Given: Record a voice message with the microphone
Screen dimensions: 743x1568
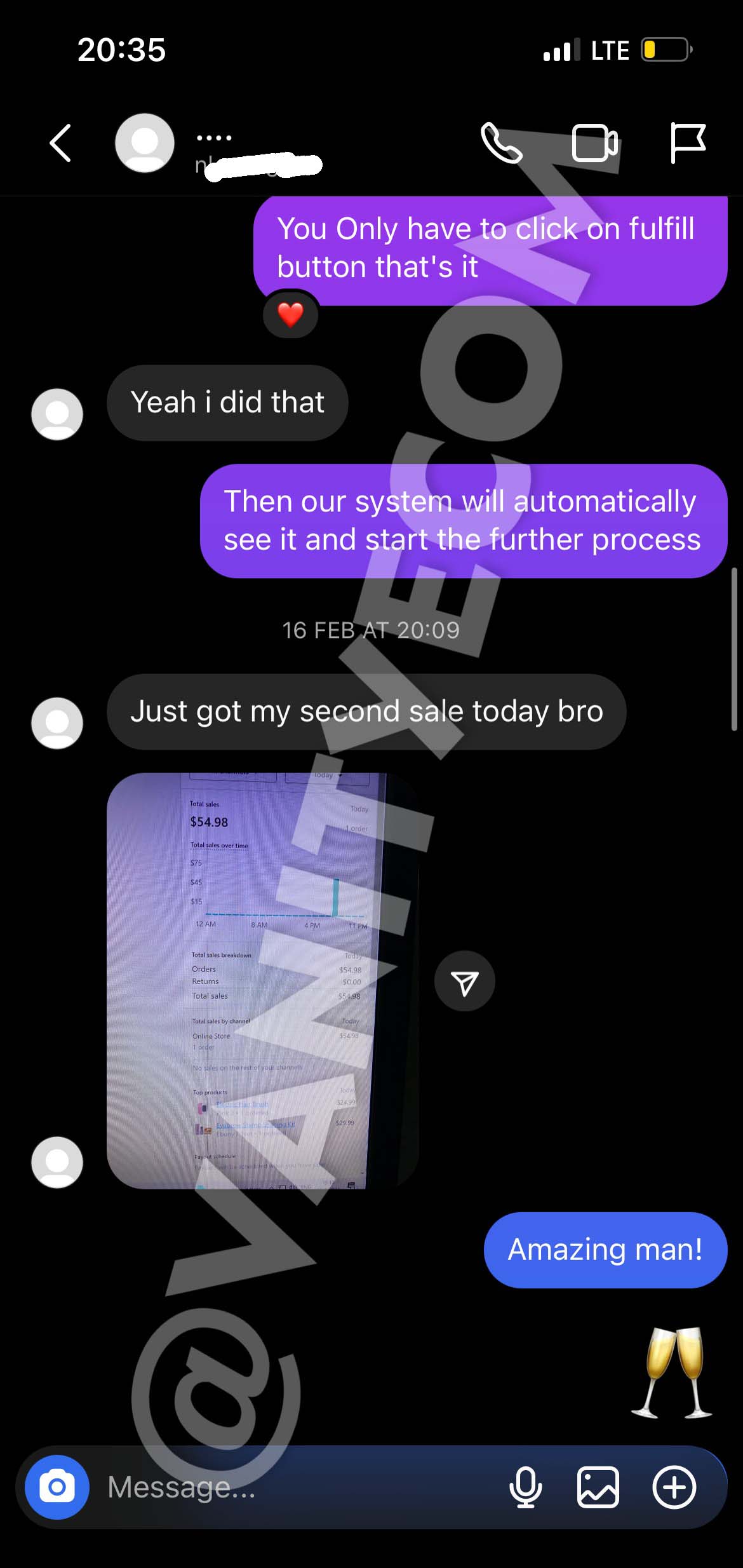Looking at the screenshot, I should [x=526, y=1487].
